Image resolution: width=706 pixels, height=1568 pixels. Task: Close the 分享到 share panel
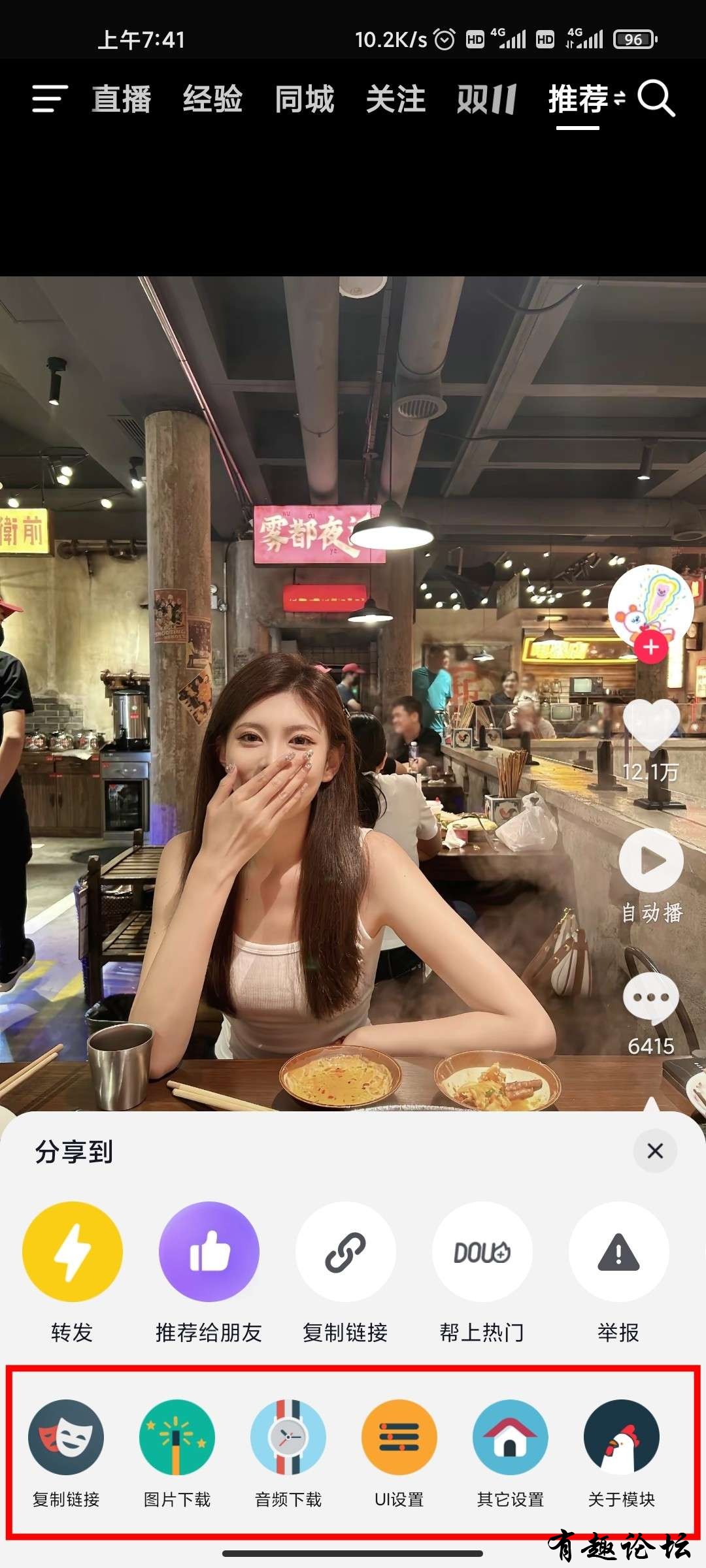pos(655,1151)
